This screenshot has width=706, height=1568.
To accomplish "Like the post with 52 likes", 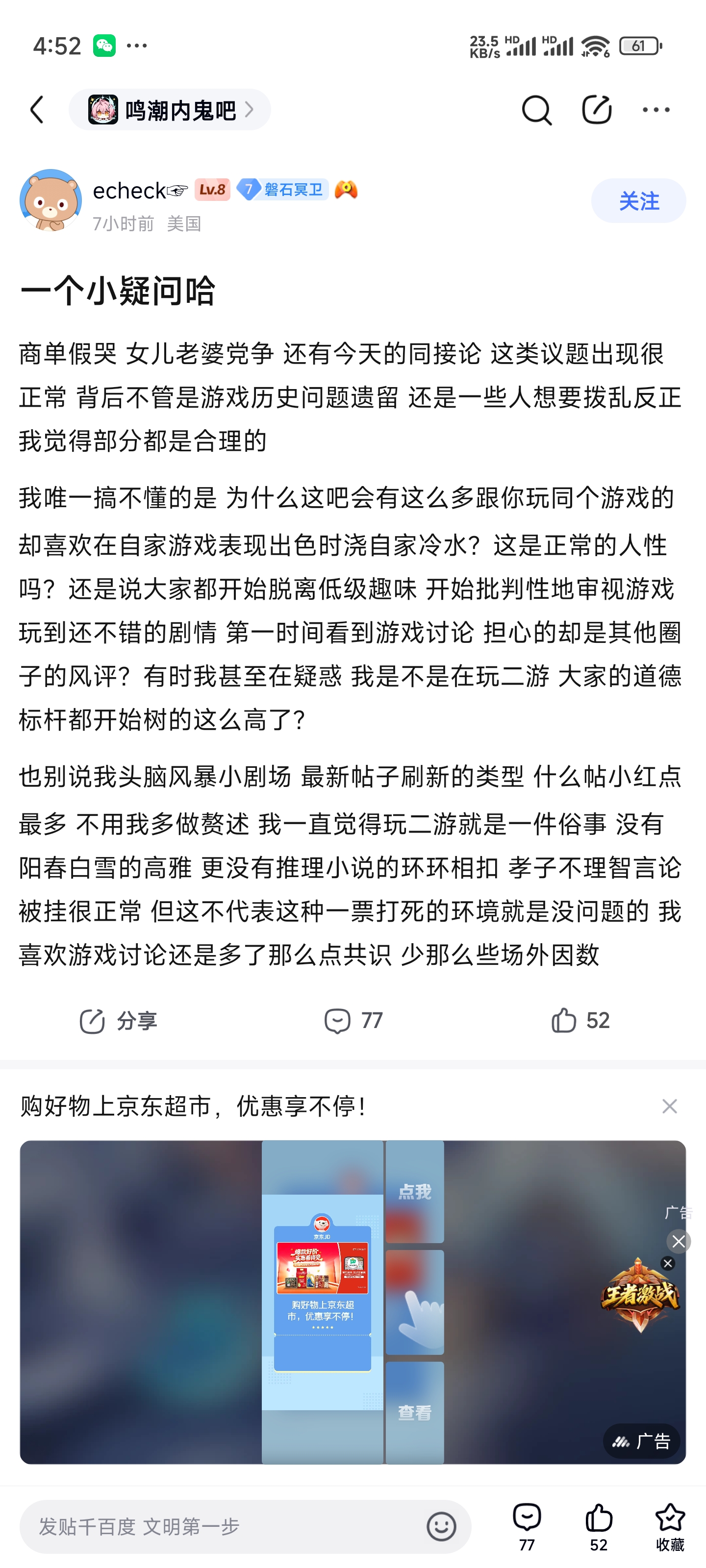I will click(580, 1021).
